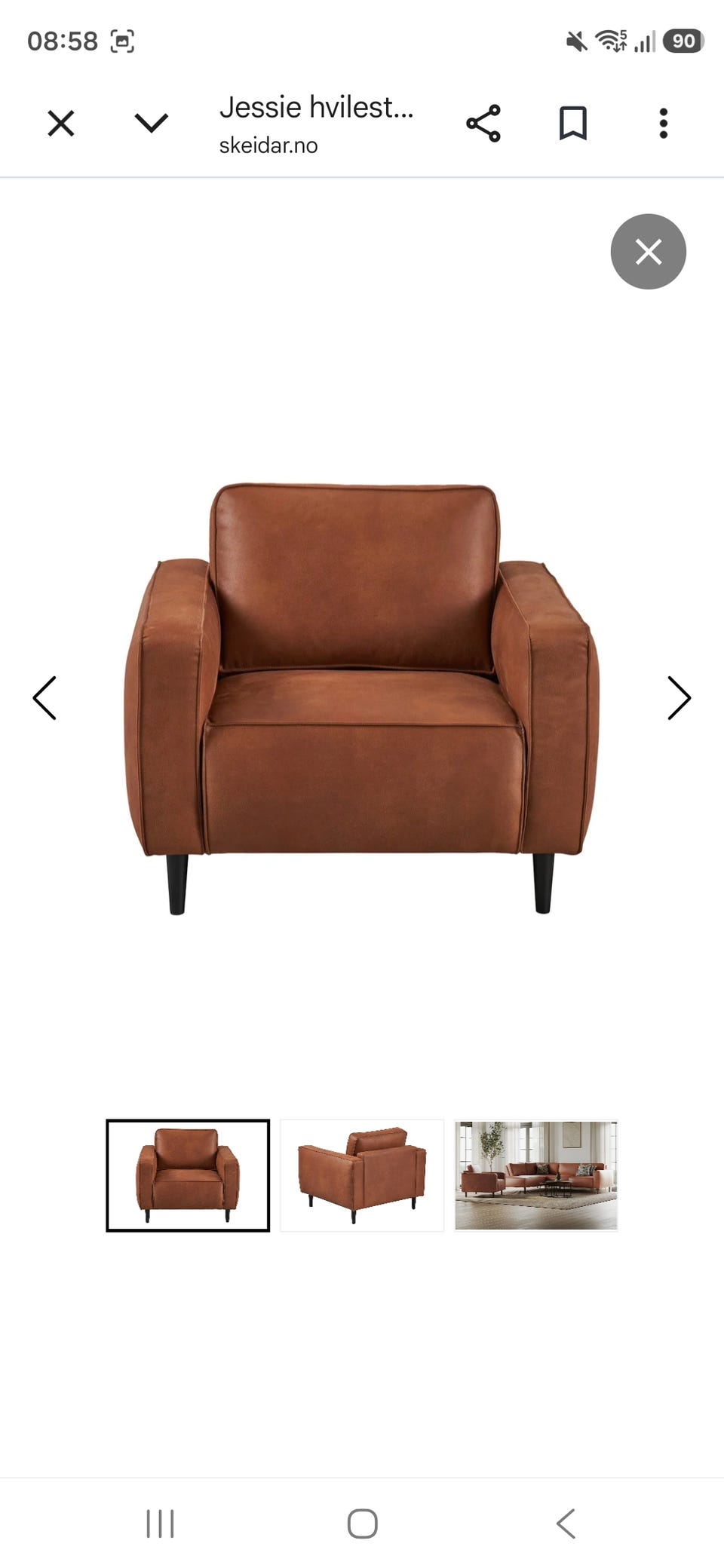The width and height of the screenshot is (724, 1568).
Task: Bookmark this skeidar.no page
Action: tap(573, 124)
